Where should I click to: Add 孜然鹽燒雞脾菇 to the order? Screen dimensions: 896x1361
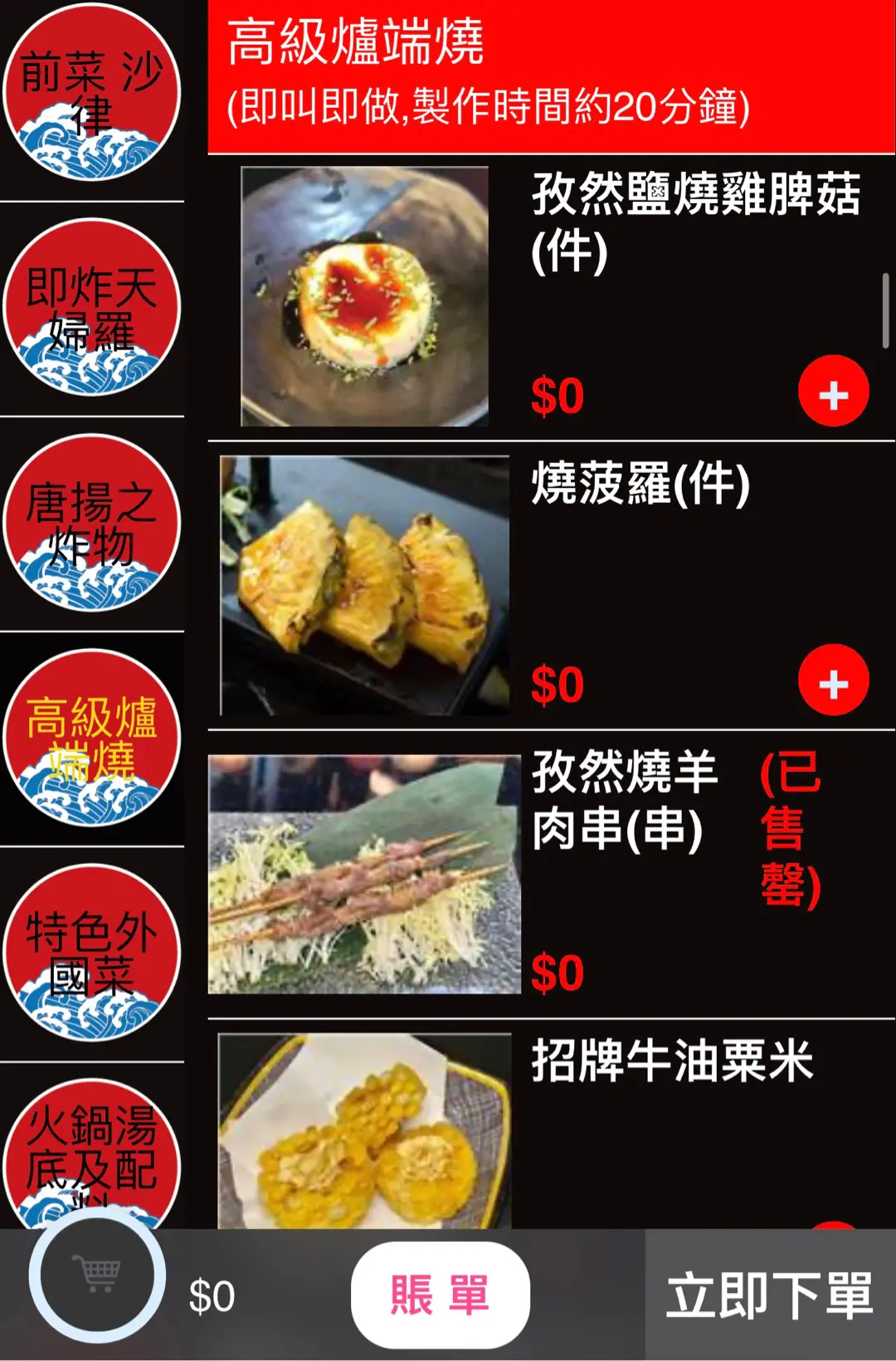click(x=833, y=392)
